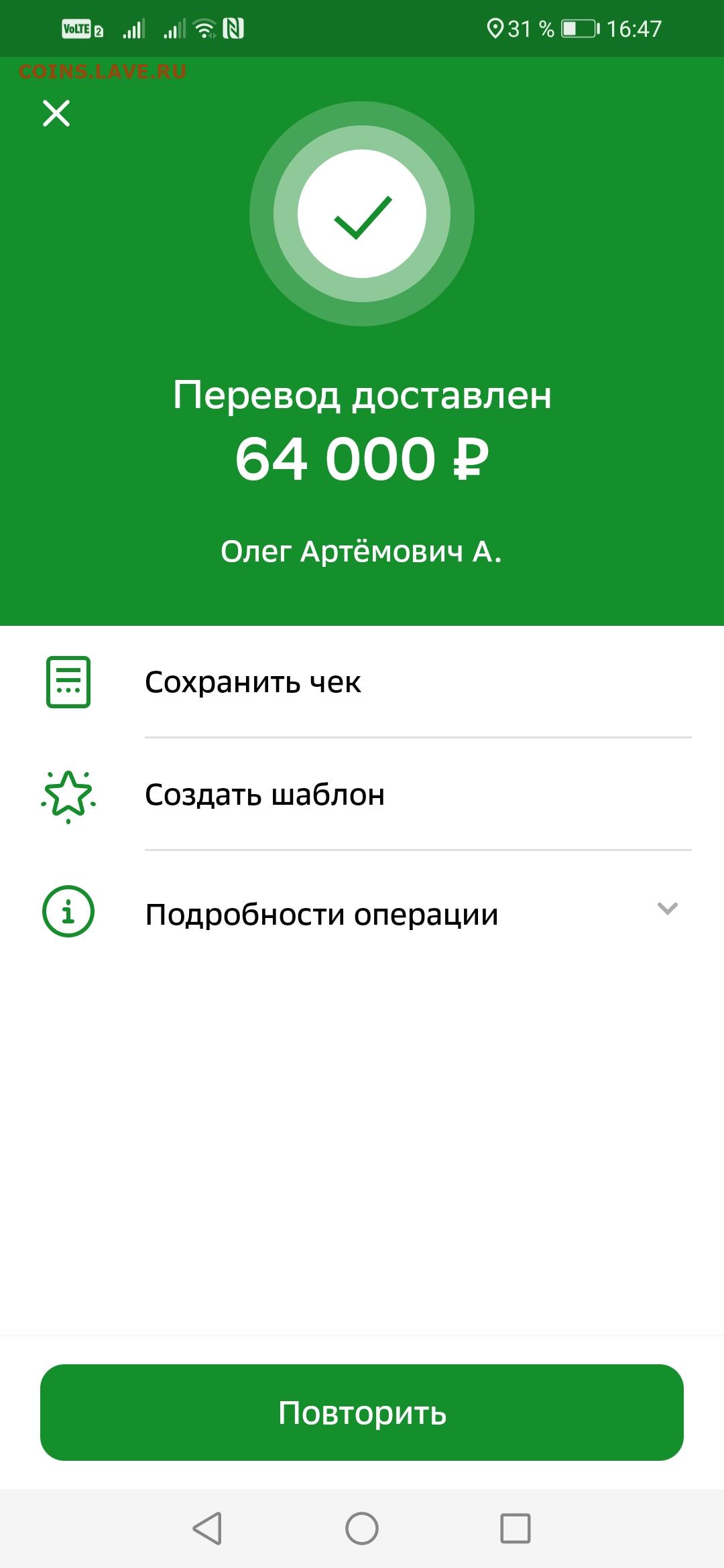Go to the home screen via system home
Screen dimensions: 724x1568
coord(362,1528)
